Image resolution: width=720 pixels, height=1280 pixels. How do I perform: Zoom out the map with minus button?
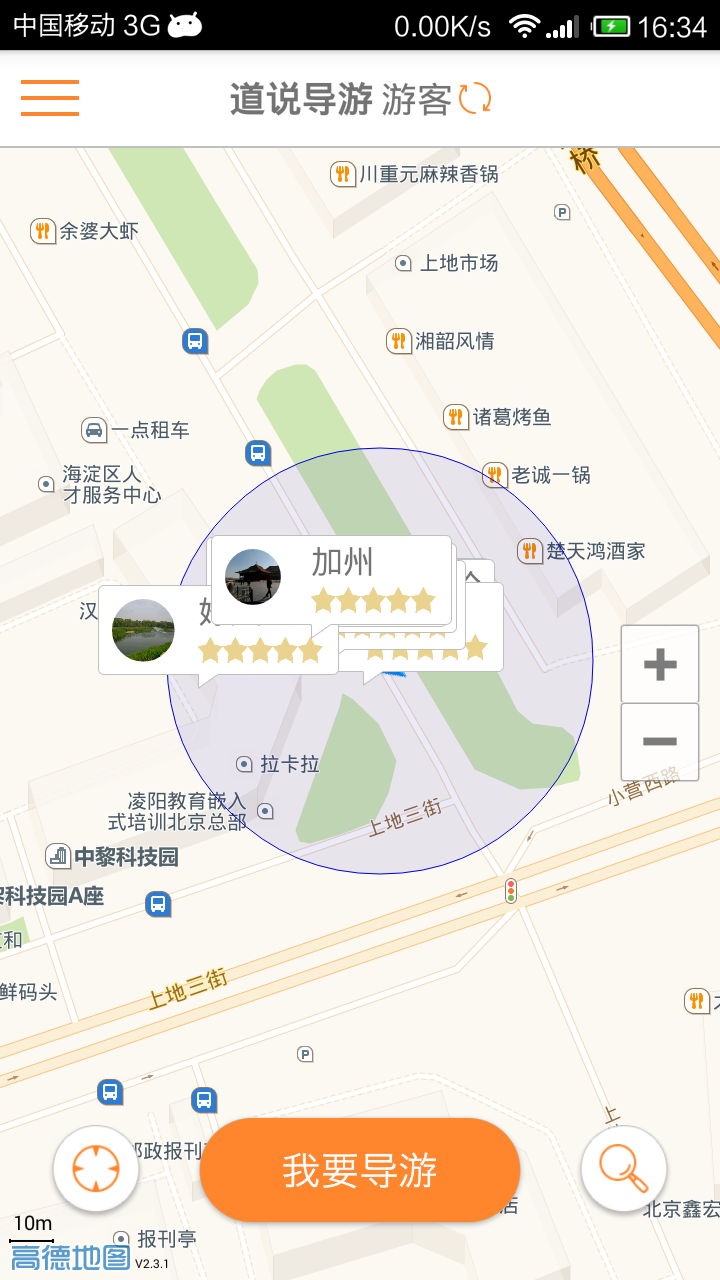click(659, 741)
